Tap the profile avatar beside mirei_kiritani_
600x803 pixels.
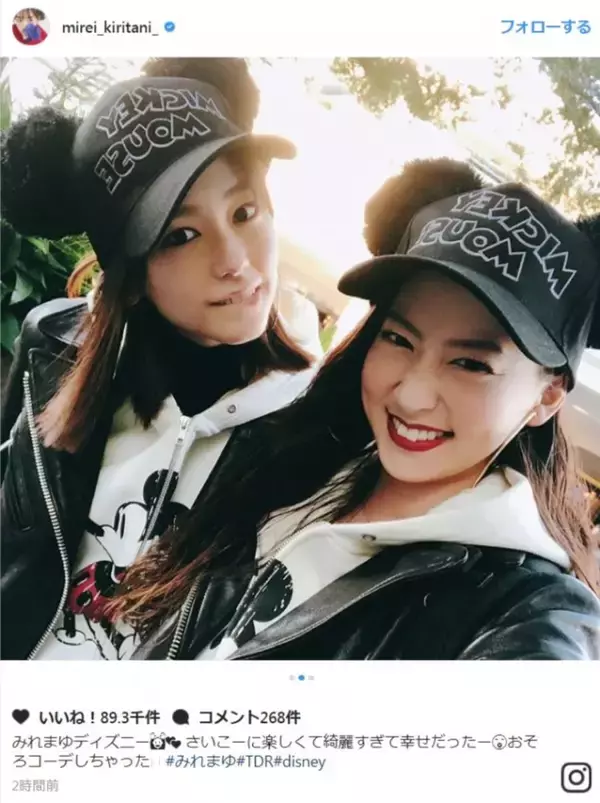point(30,27)
